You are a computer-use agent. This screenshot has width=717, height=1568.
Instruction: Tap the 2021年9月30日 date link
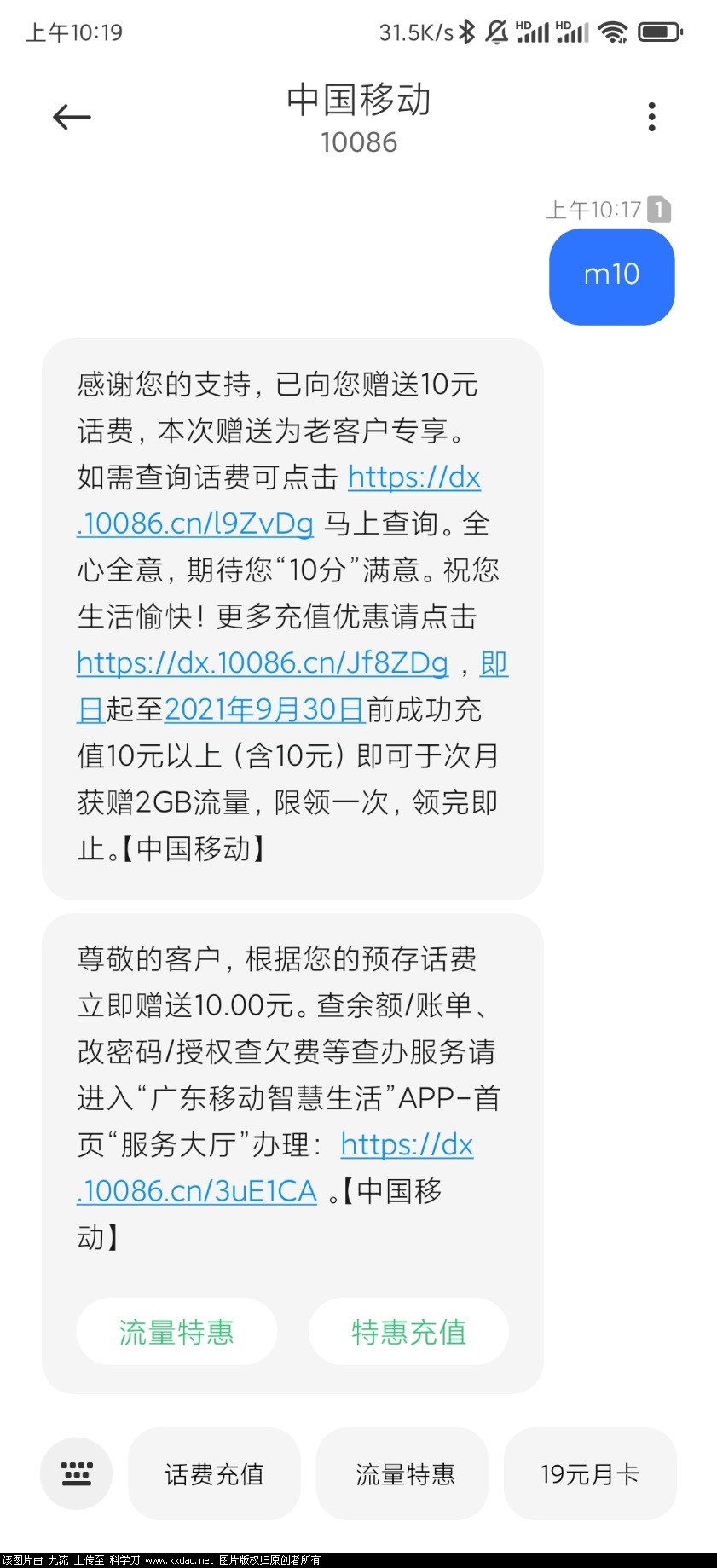264,709
